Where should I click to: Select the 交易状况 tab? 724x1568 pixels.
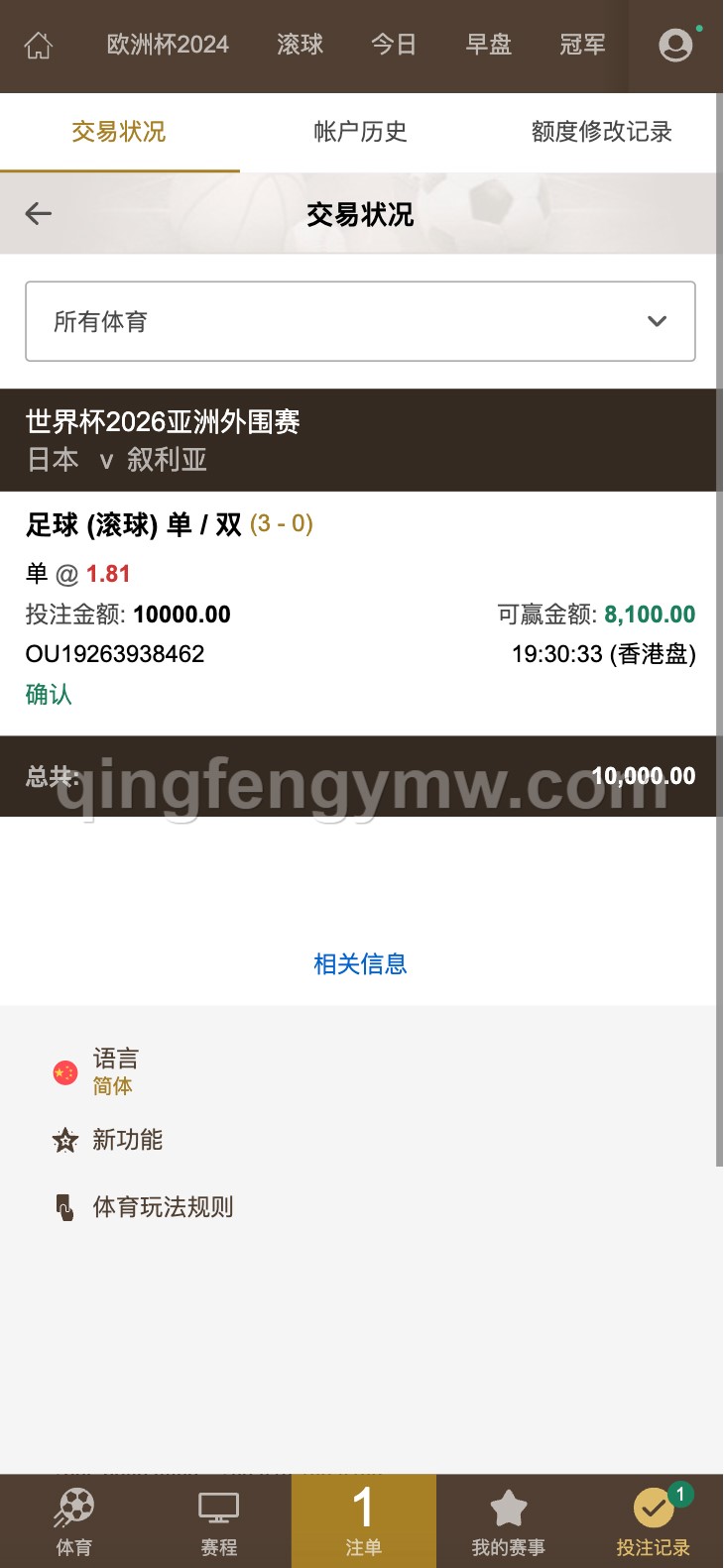point(119,132)
